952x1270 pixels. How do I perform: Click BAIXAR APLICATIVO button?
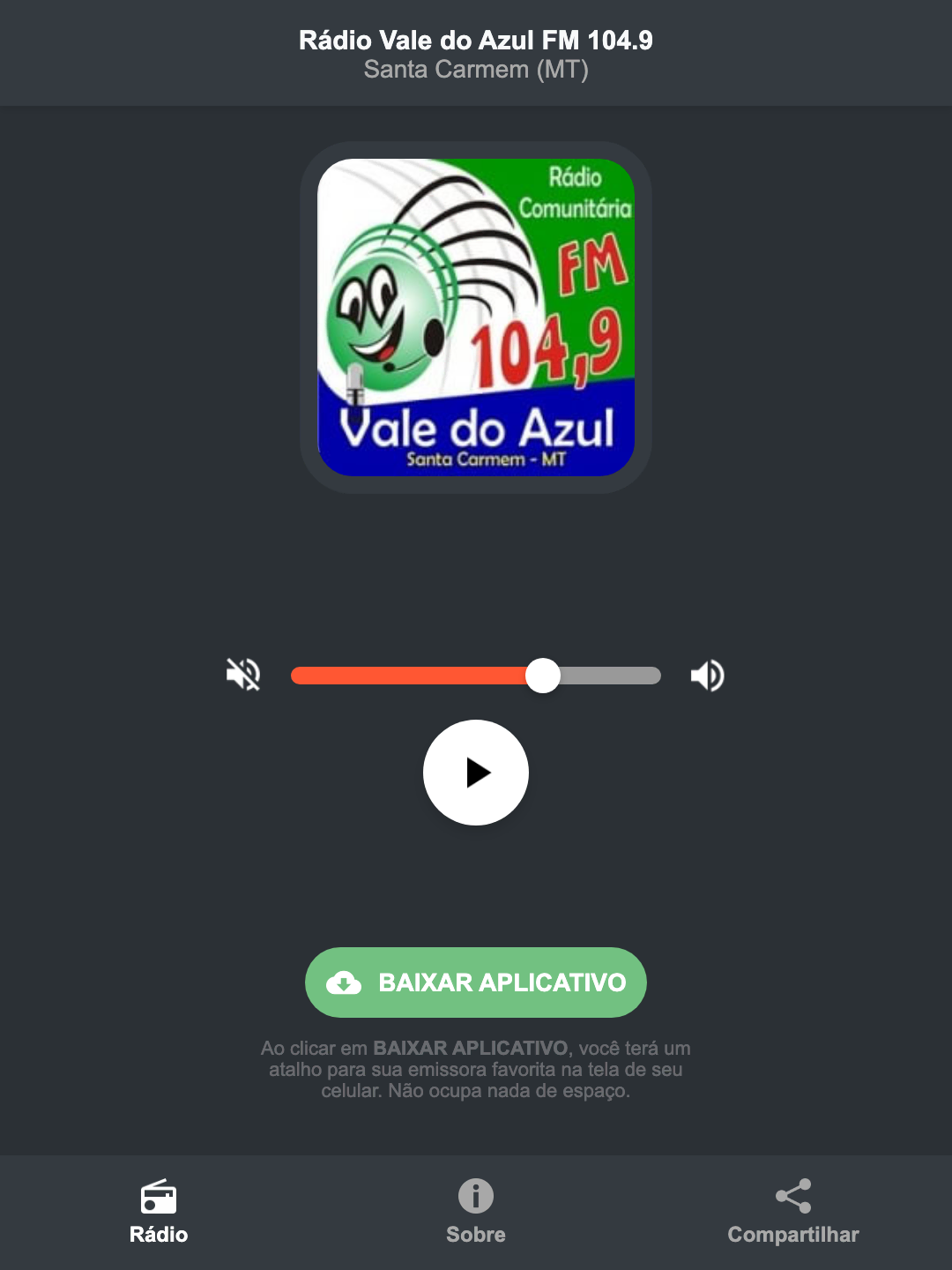tap(475, 982)
